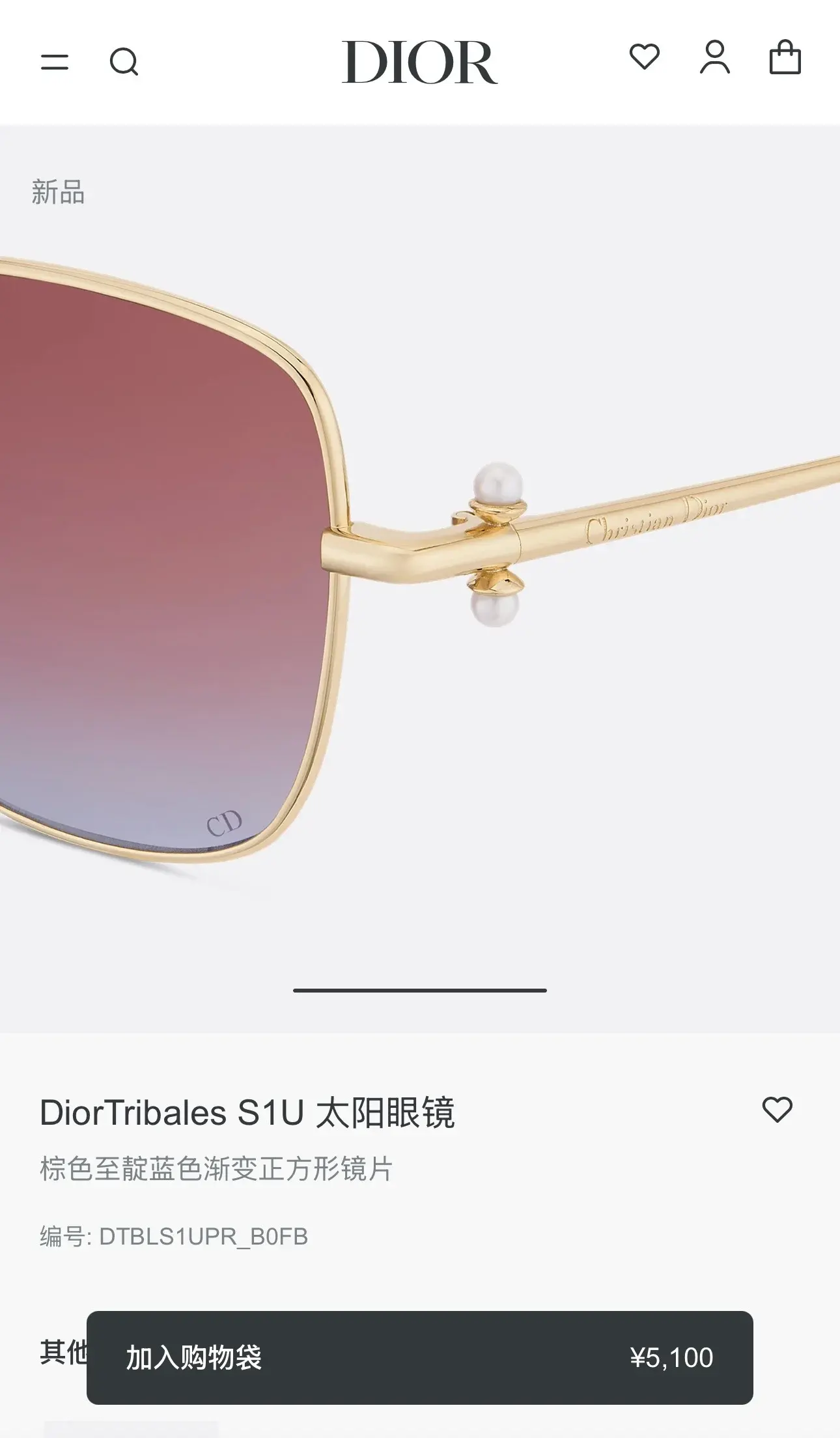This screenshot has width=840, height=1438.
Task: Open the hamburger menu
Action: [x=55, y=62]
